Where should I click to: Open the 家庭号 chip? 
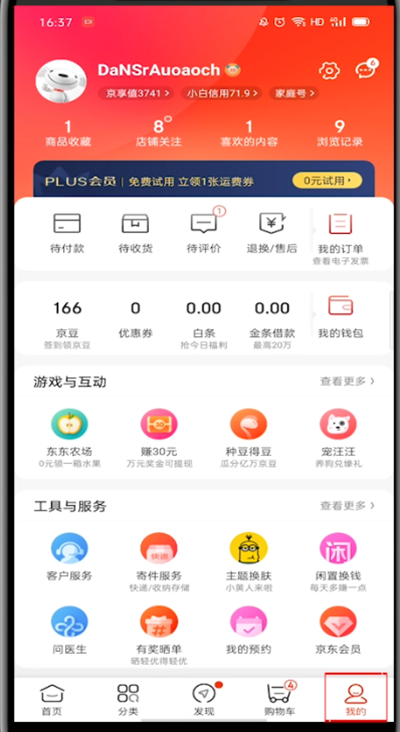pyautogui.click(x=294, y=93)
